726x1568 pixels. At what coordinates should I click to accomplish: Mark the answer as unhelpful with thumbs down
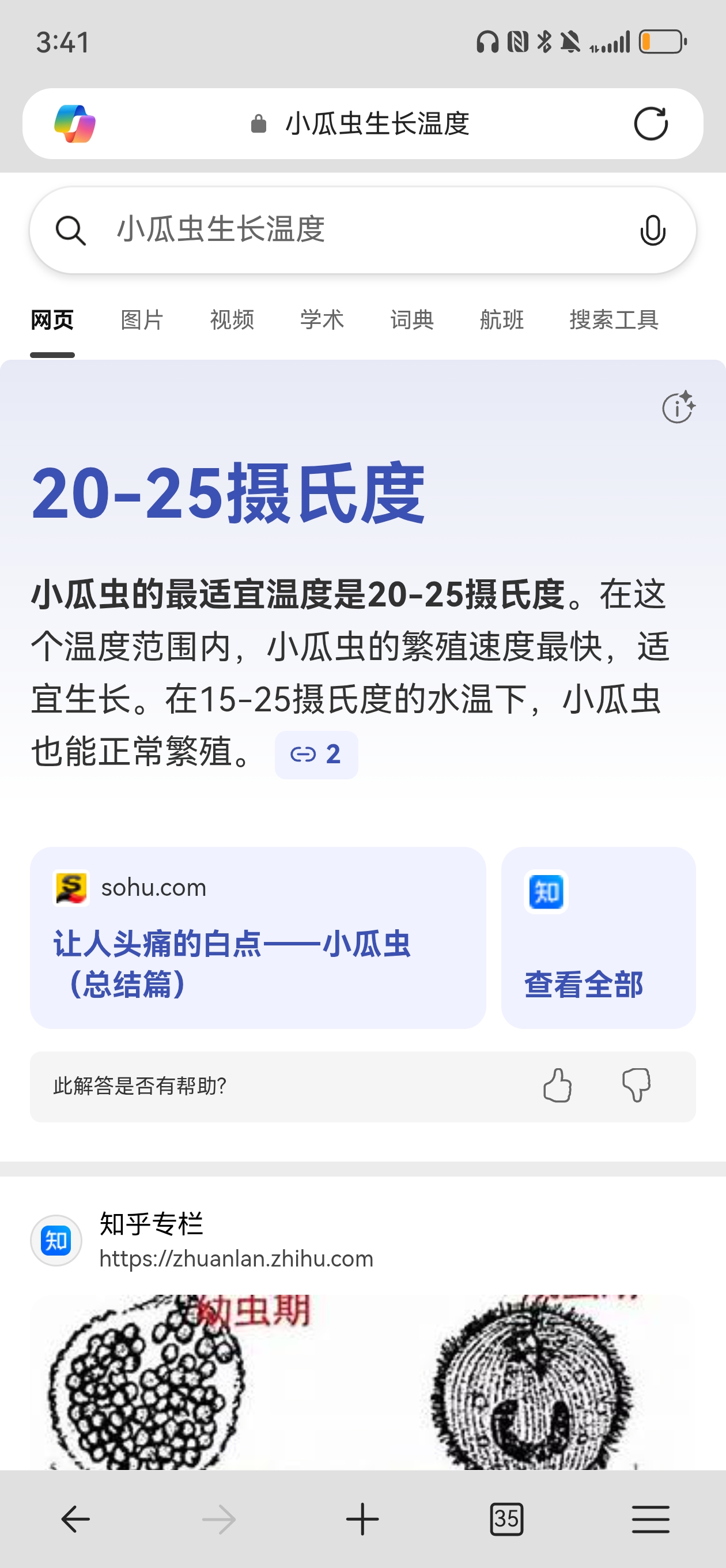(636, 1086)
